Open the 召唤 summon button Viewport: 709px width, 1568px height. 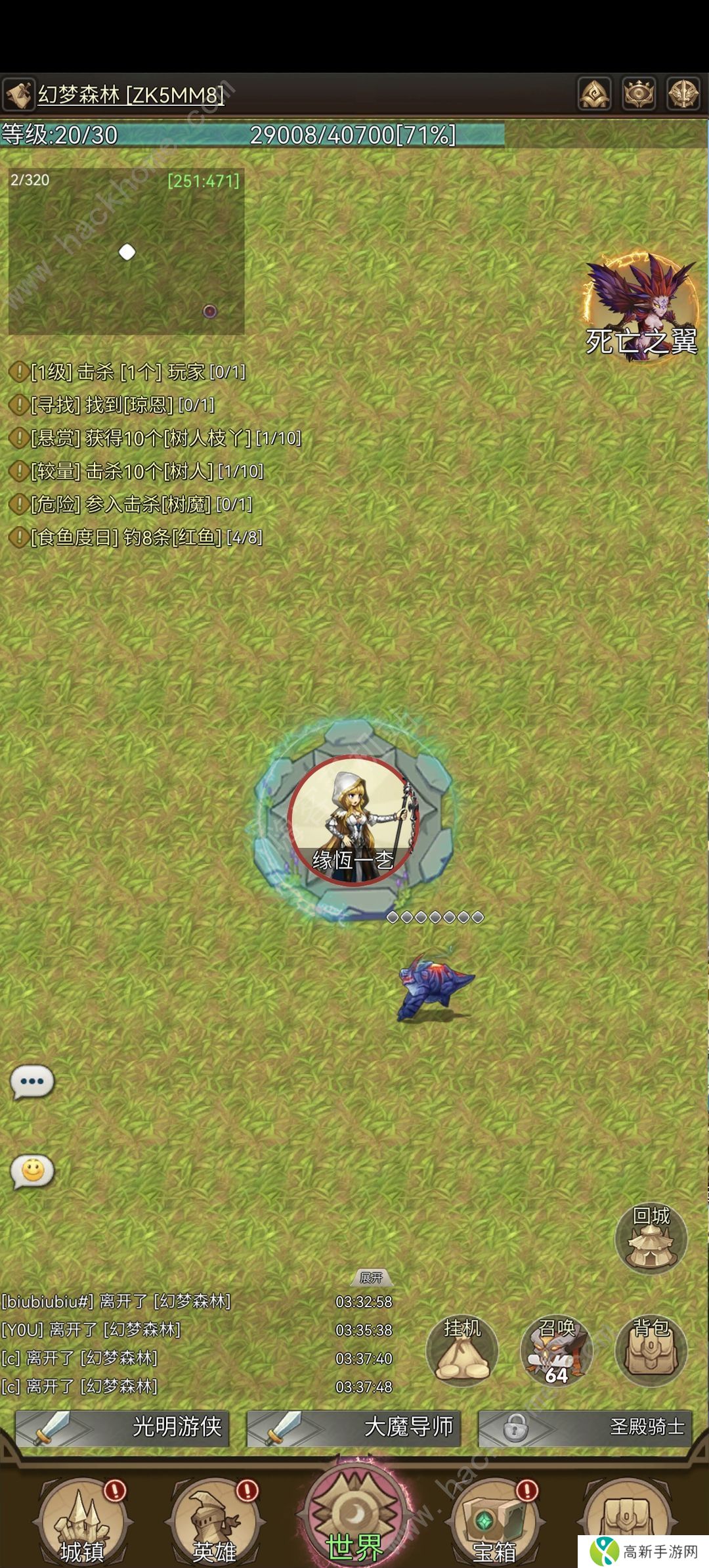tap(556, 1351)
